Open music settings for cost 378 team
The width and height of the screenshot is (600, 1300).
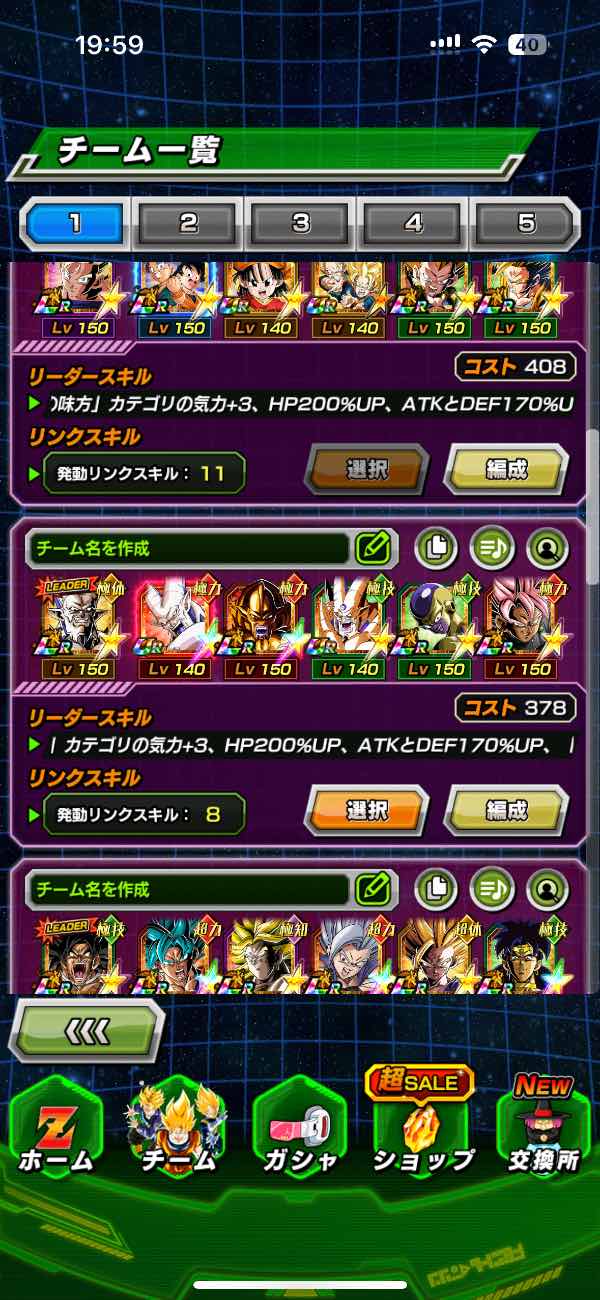(x=491, y=547)
